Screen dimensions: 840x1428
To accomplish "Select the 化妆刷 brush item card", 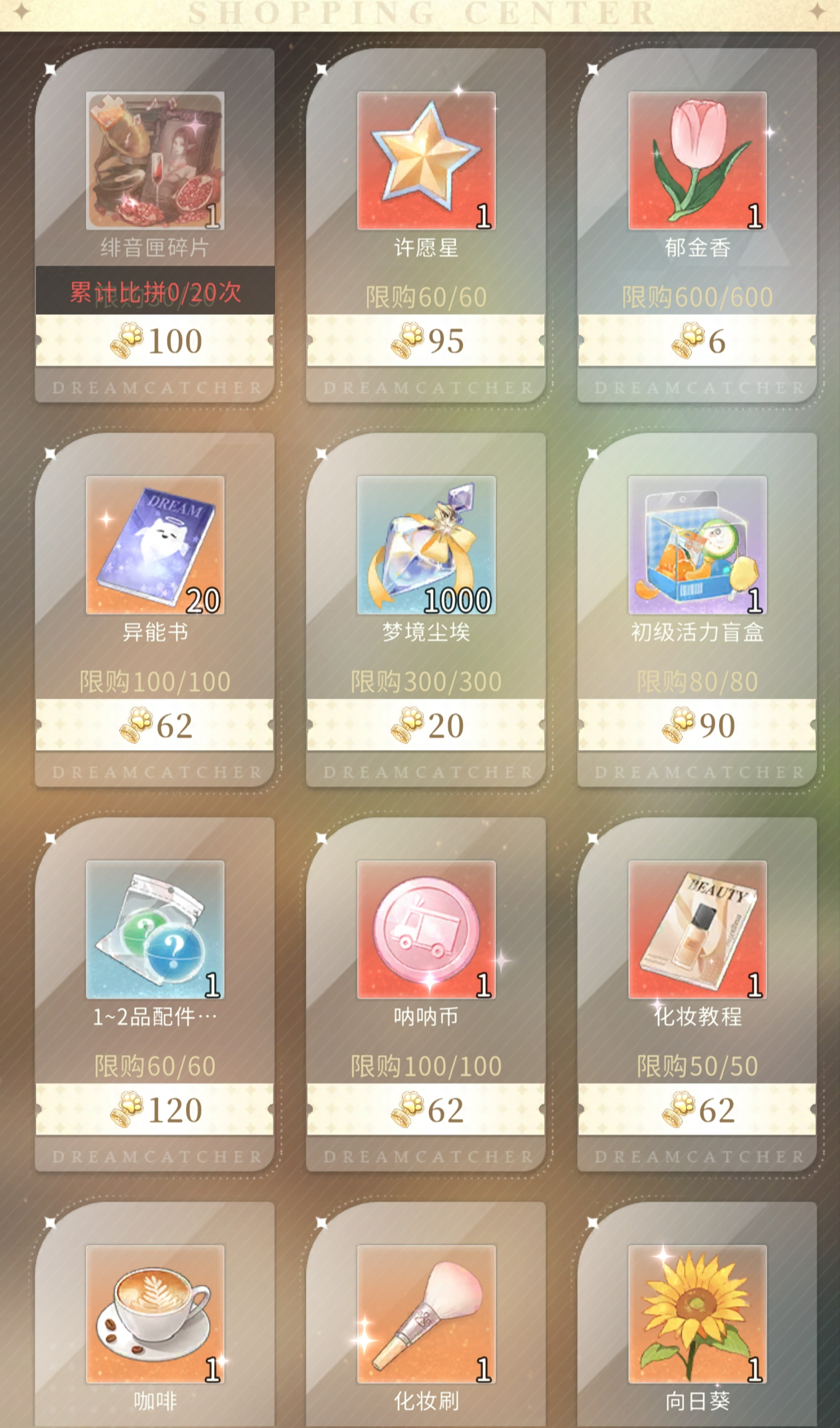I will (426, 1314).
